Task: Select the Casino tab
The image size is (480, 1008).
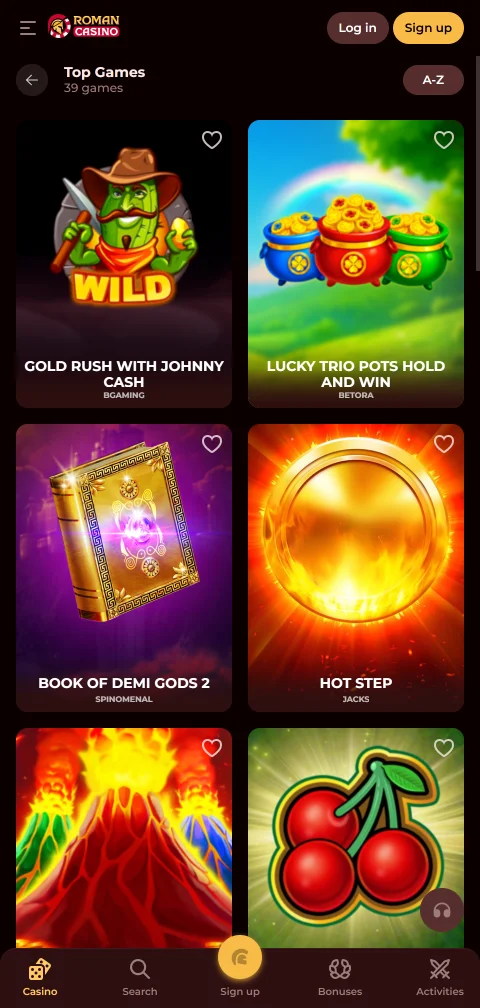Action: (40, 977)
